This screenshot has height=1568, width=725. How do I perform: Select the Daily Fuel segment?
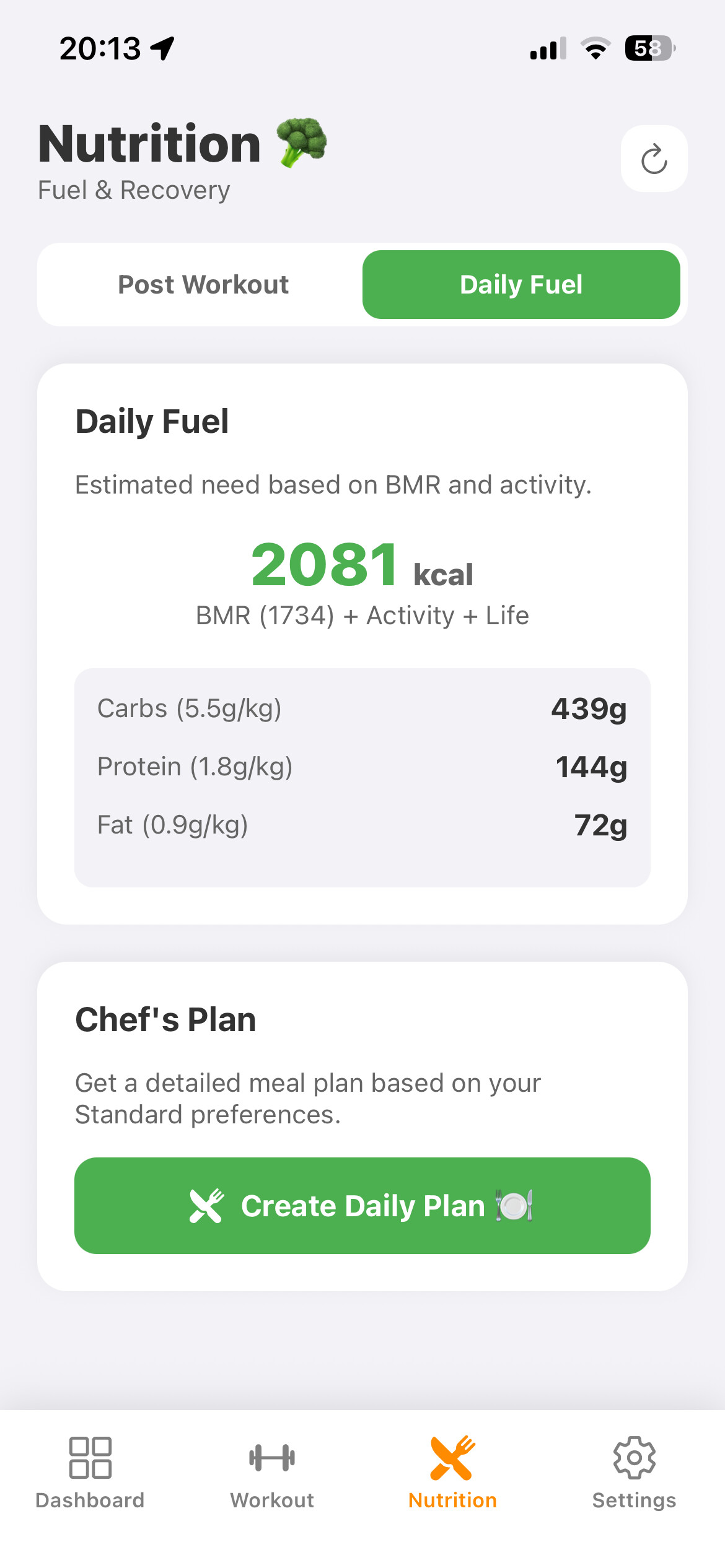click(521, 285)
